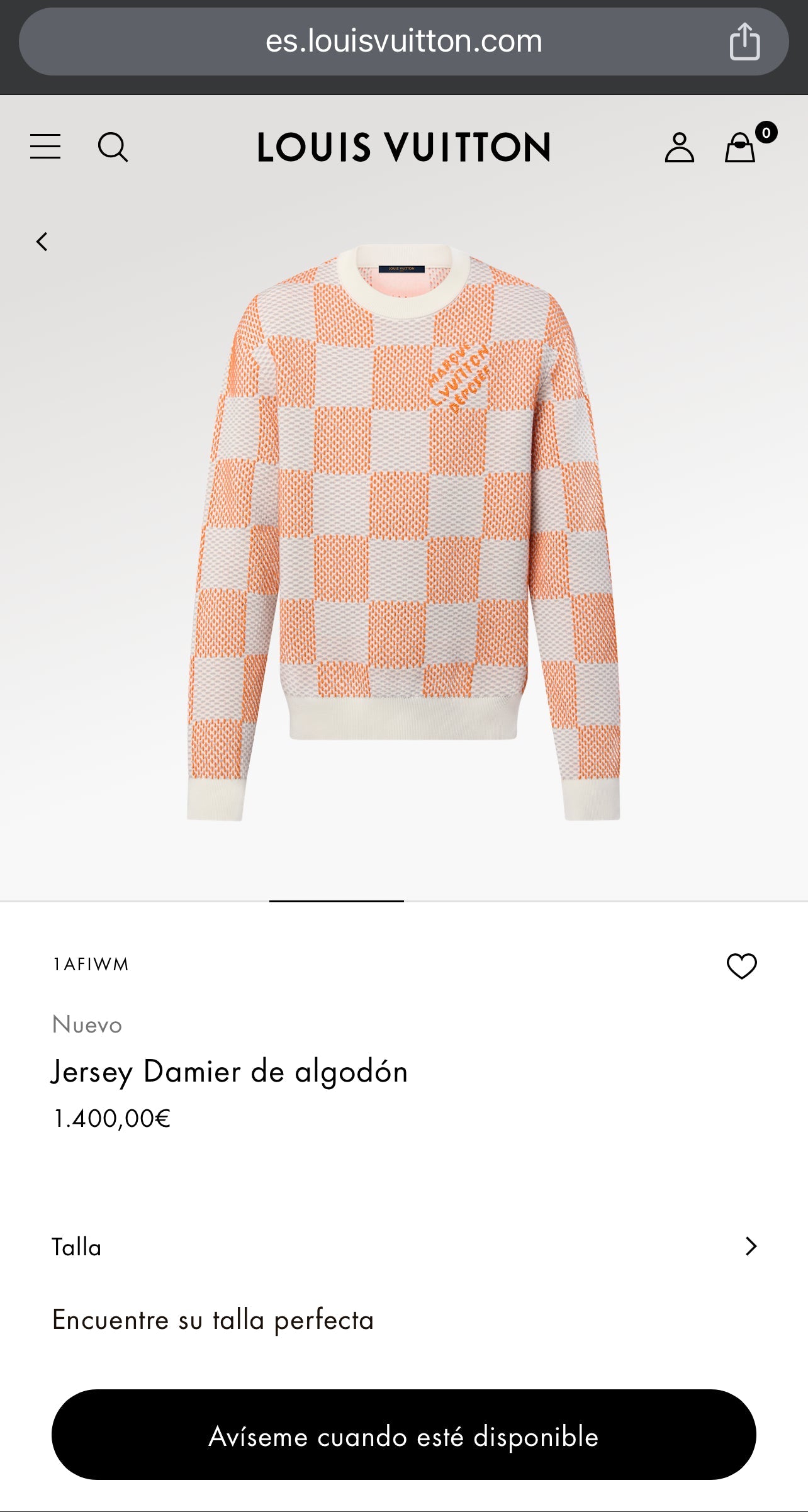The image size is (808, 1512).
Task: Share the page from the browser bar
Action: [744, 42]
